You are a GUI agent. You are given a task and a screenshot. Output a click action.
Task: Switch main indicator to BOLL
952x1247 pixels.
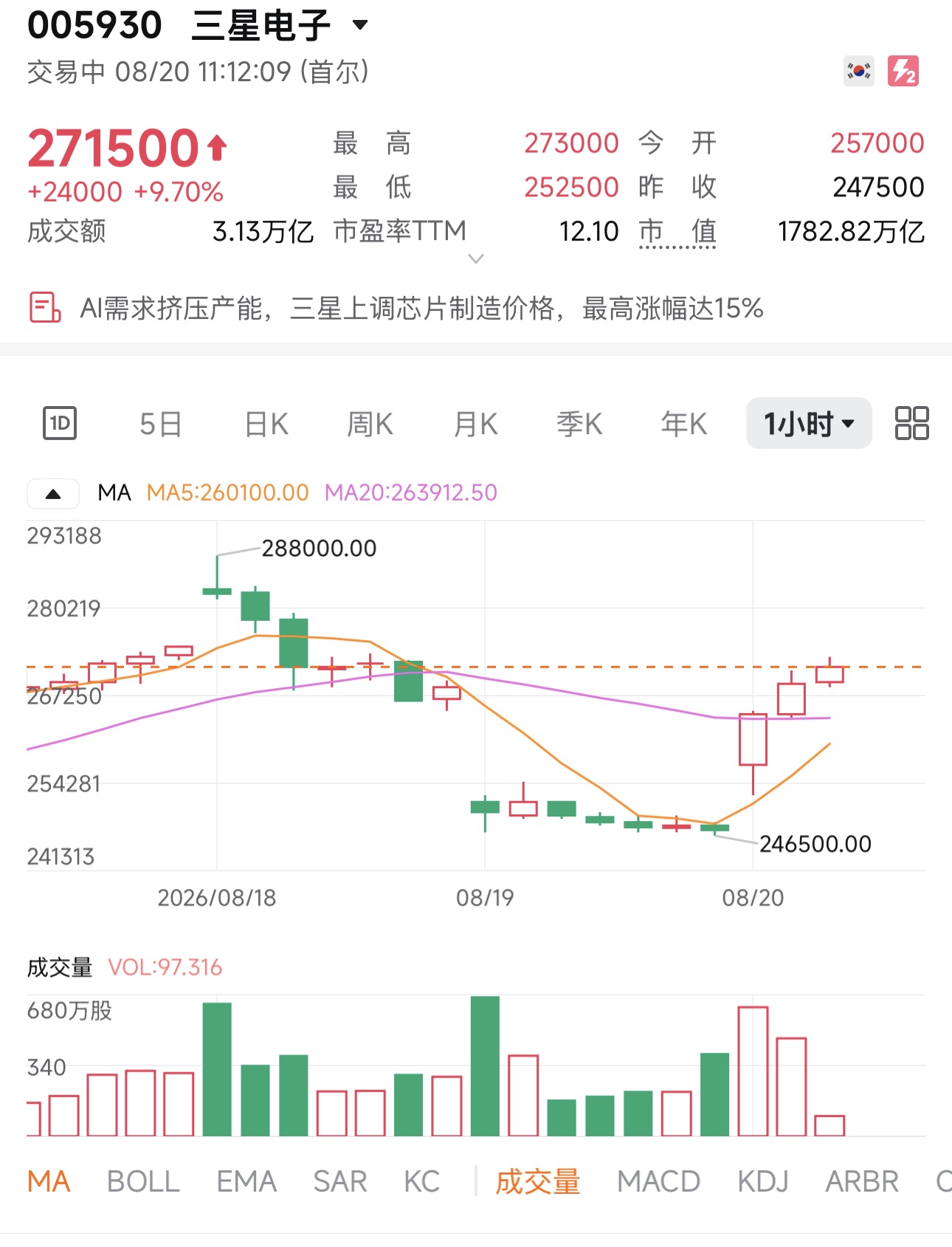click(143, 1181)
